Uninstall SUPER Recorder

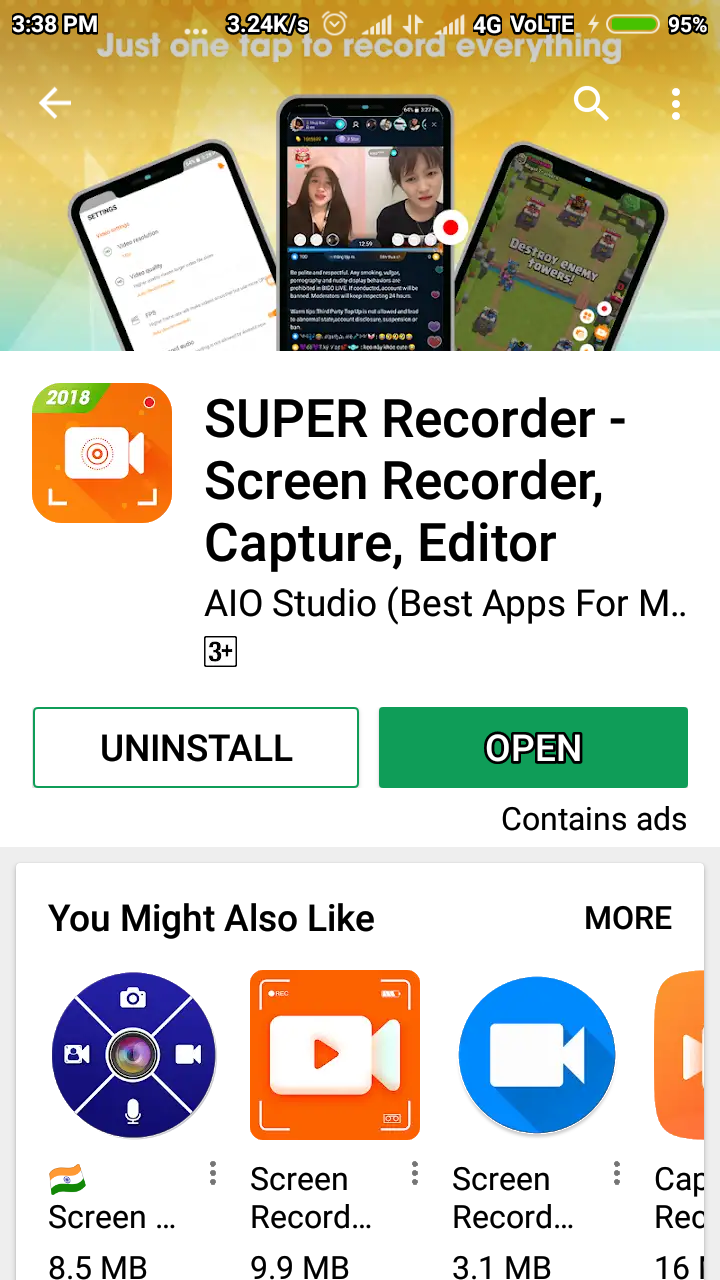196,748
